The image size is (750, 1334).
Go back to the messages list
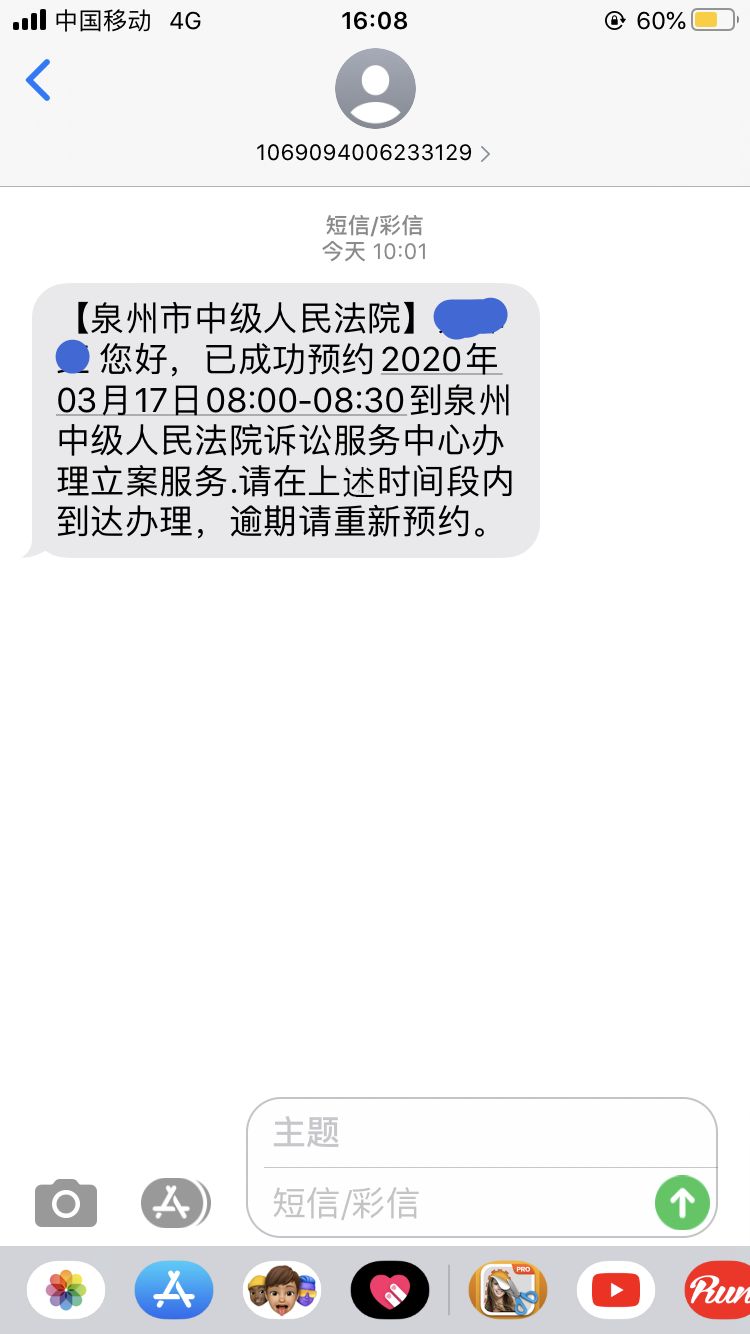(x=38, y=80)
